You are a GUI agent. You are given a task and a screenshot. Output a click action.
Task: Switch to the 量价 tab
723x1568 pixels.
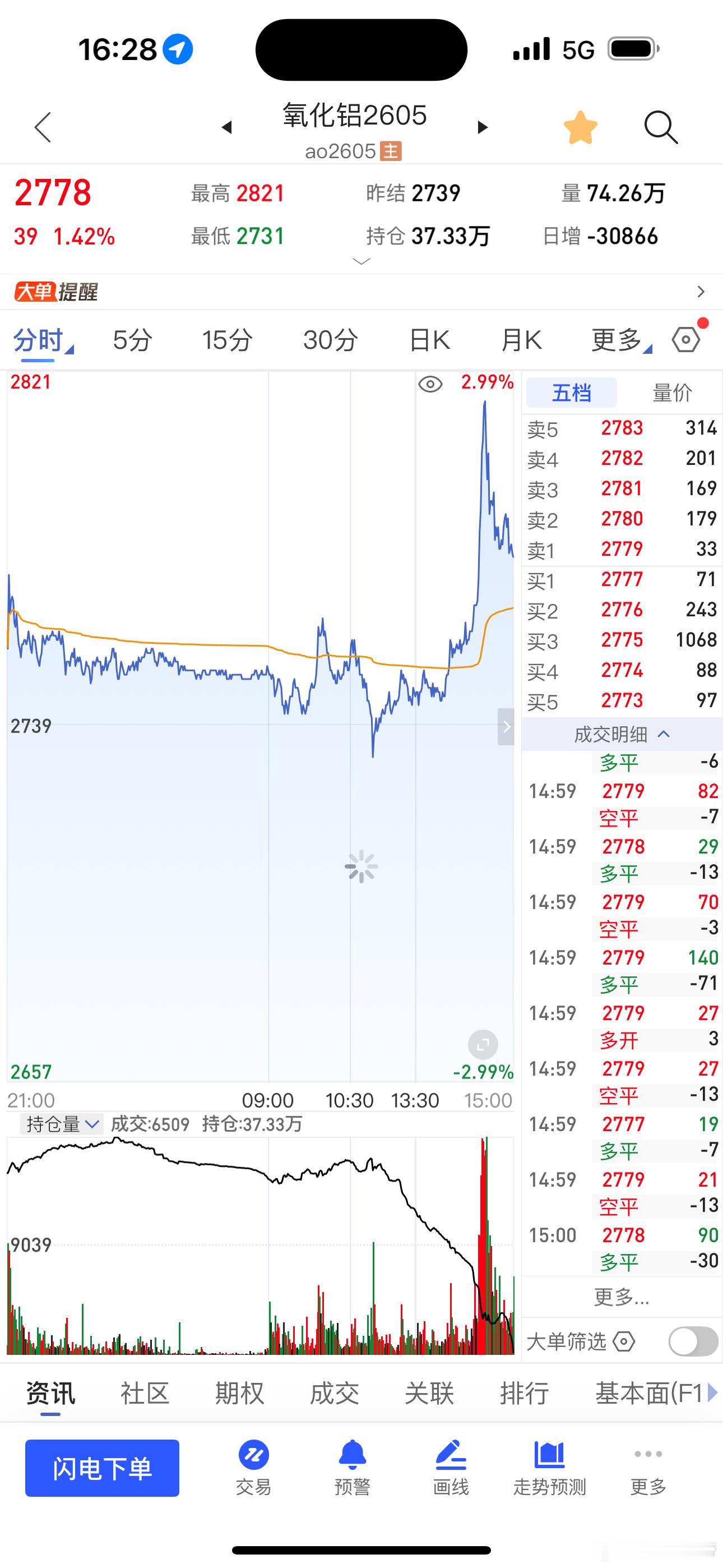(672, 393)
